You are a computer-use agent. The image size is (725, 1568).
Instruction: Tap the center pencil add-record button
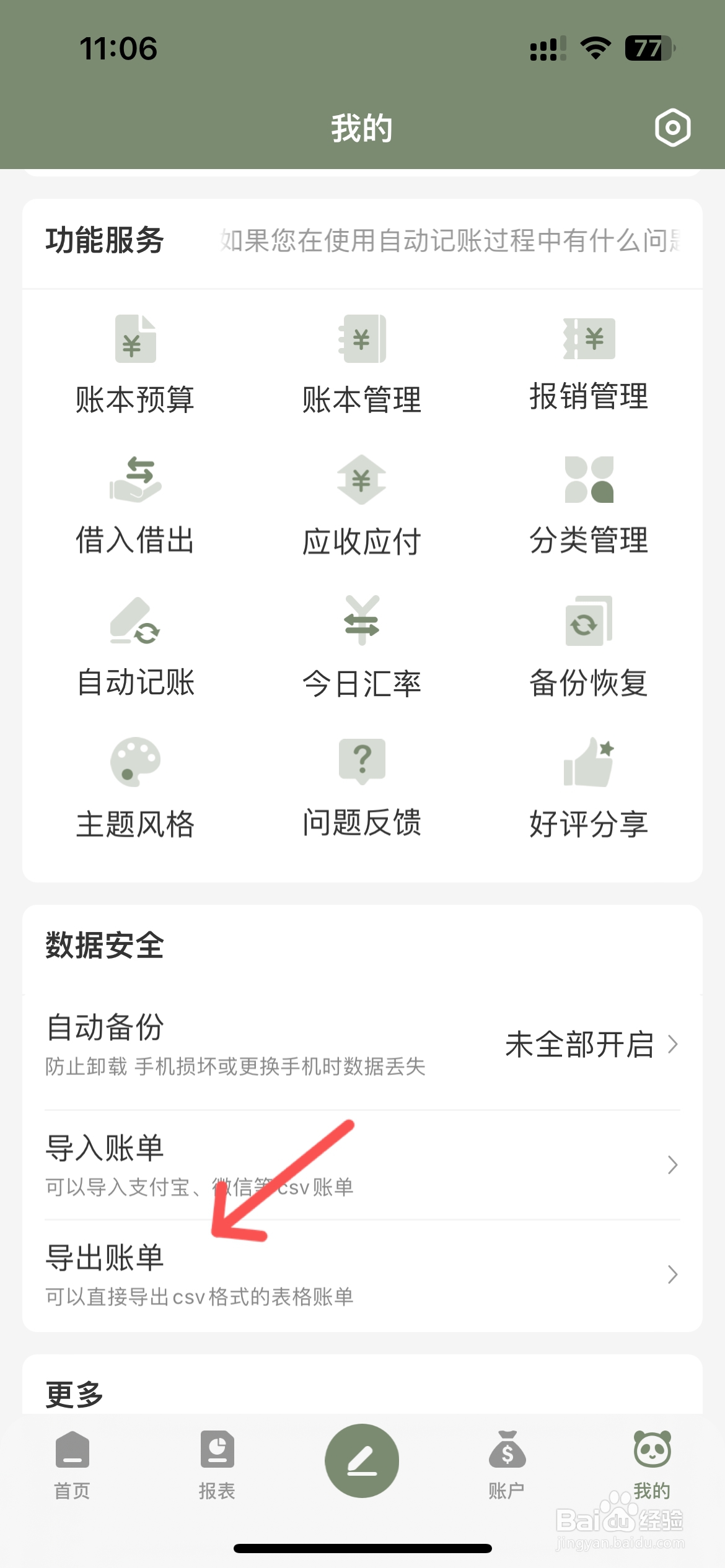(362, 1461)
